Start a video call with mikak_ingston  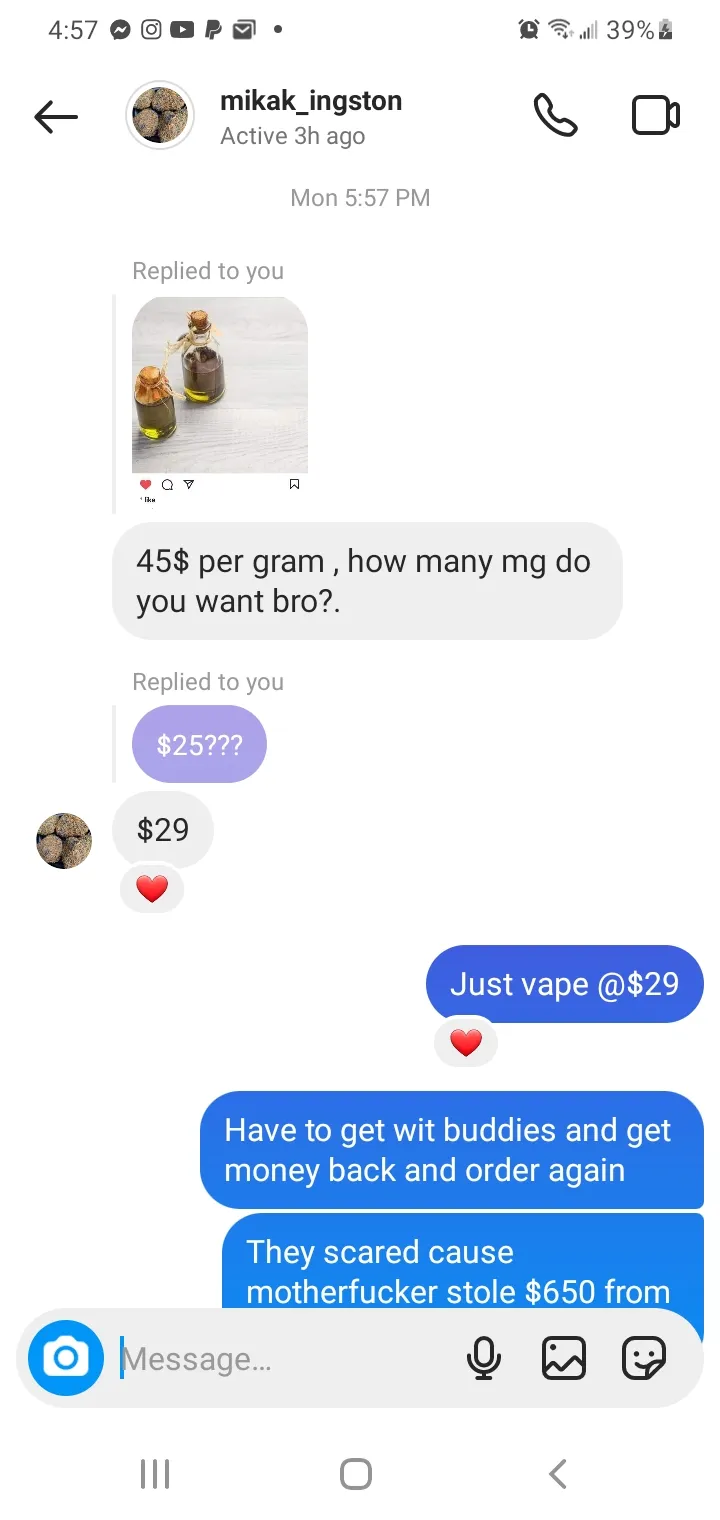click(x=656, y=116)
